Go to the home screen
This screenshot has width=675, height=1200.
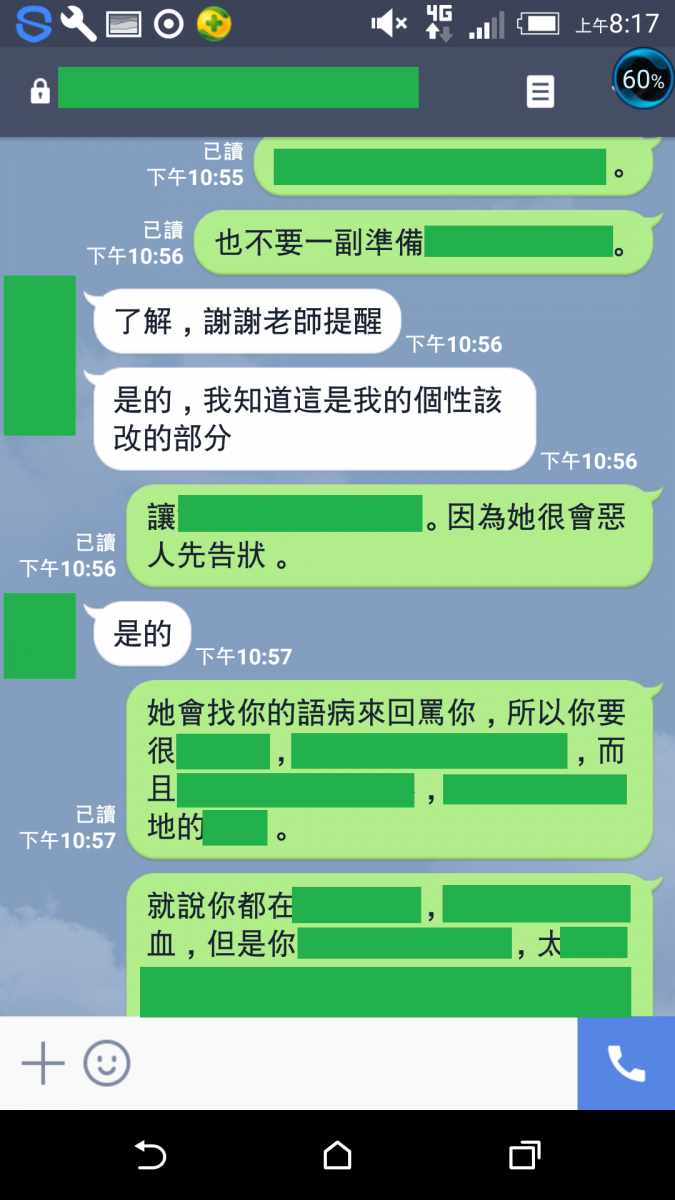tap(338, 1156)
